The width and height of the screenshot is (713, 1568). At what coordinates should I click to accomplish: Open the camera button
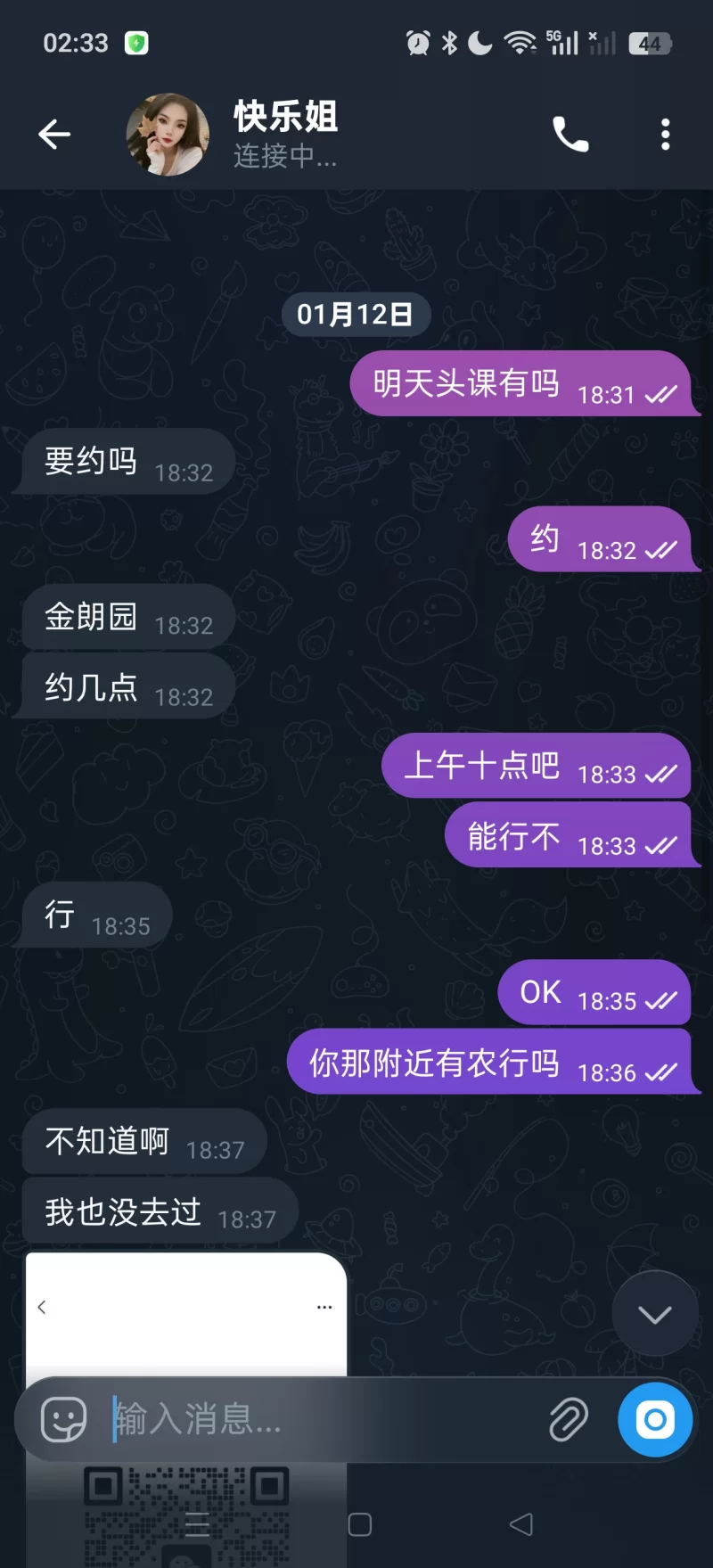pos(655,1419)
